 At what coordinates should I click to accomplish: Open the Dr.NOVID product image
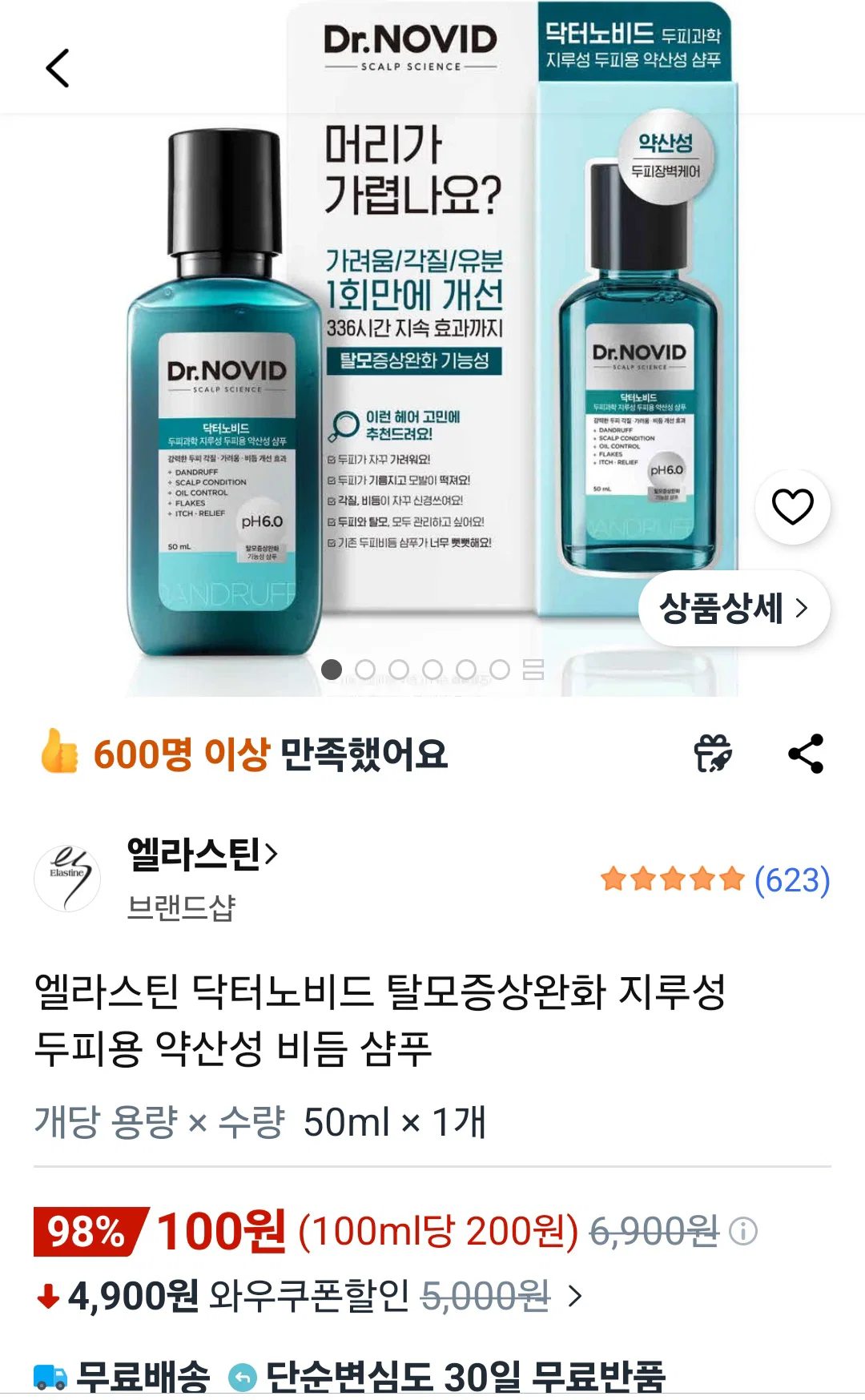pyautogui.click(x=432, y=348)
